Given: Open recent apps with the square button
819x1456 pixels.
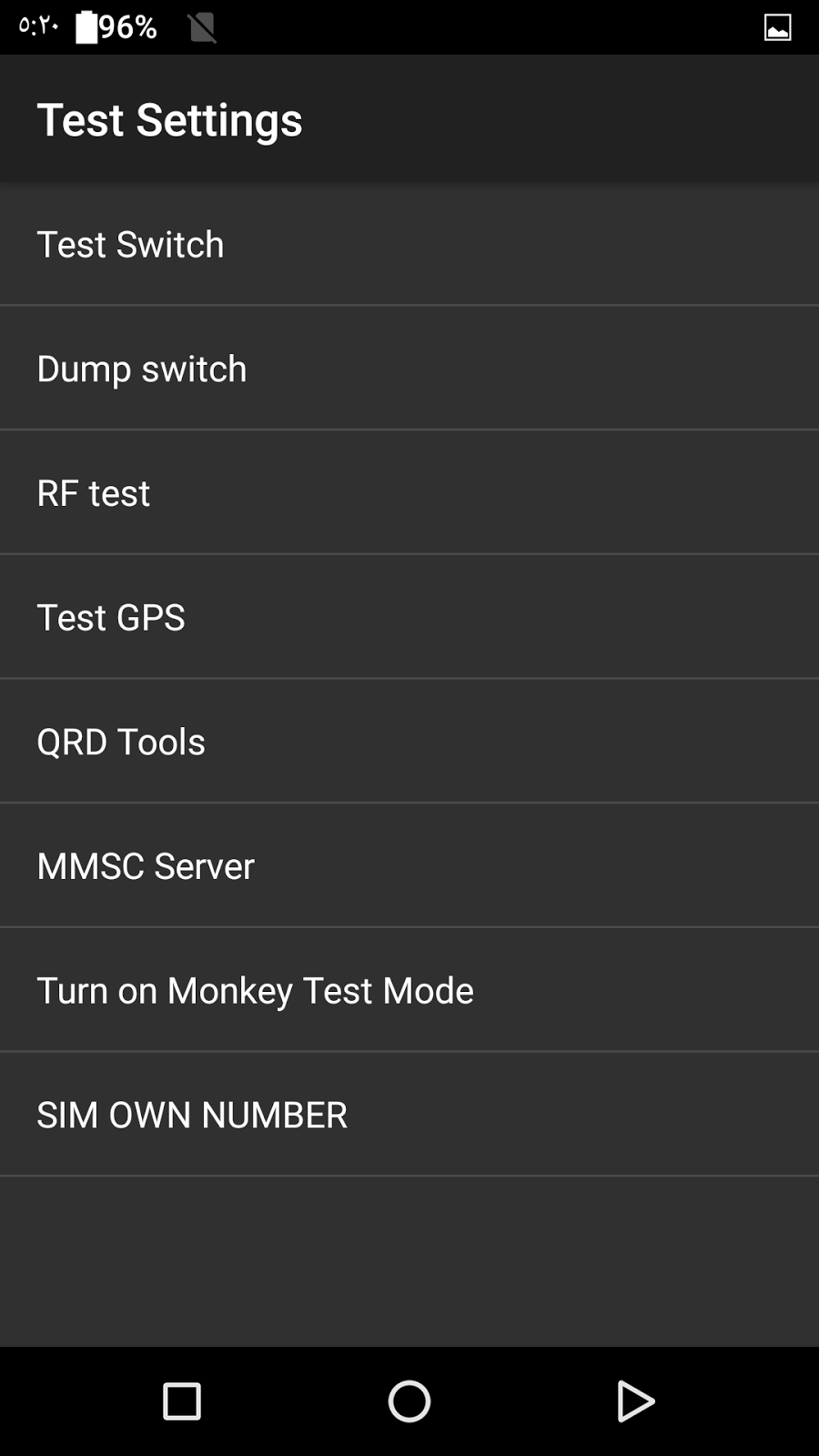Looking at the screenshot, I should 182,1401.
